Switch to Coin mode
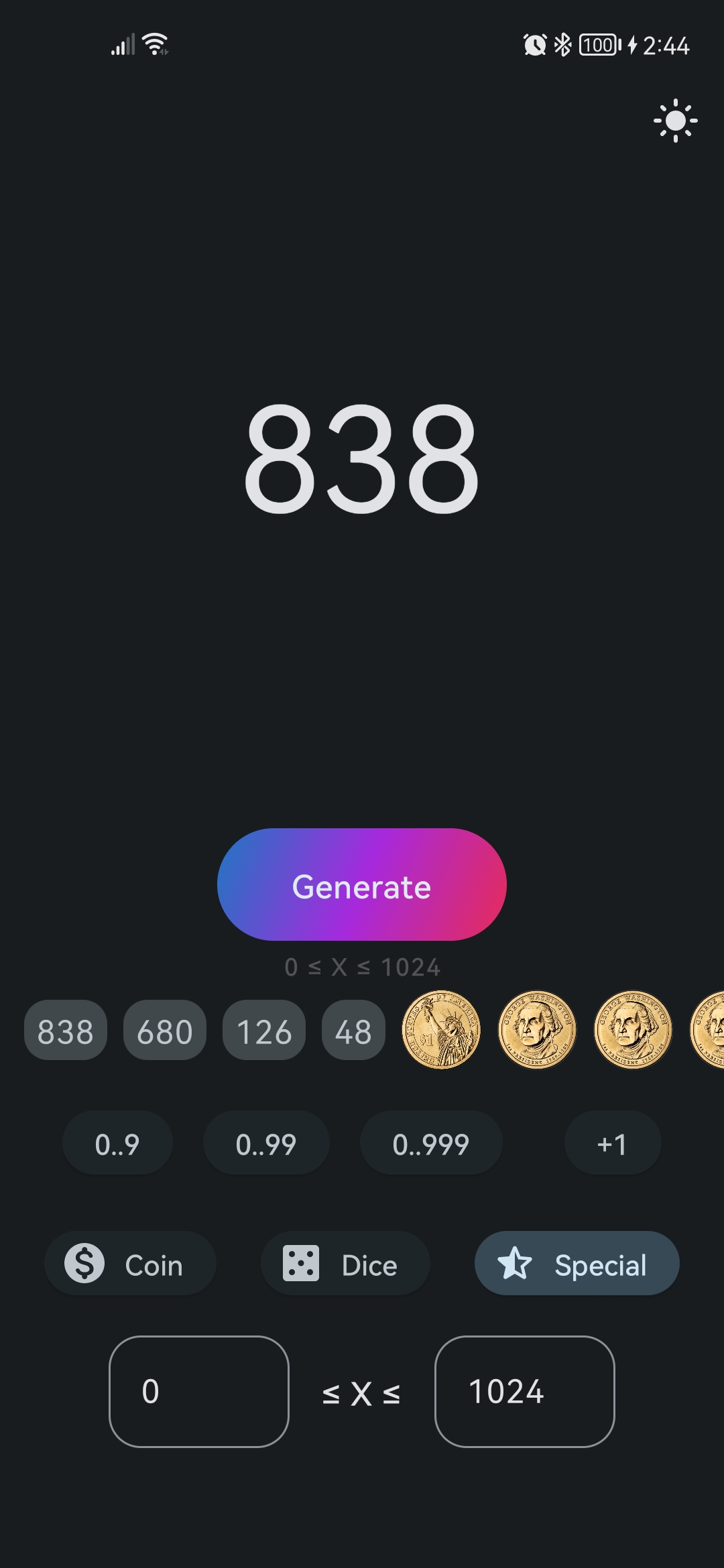 [130, 1264]
